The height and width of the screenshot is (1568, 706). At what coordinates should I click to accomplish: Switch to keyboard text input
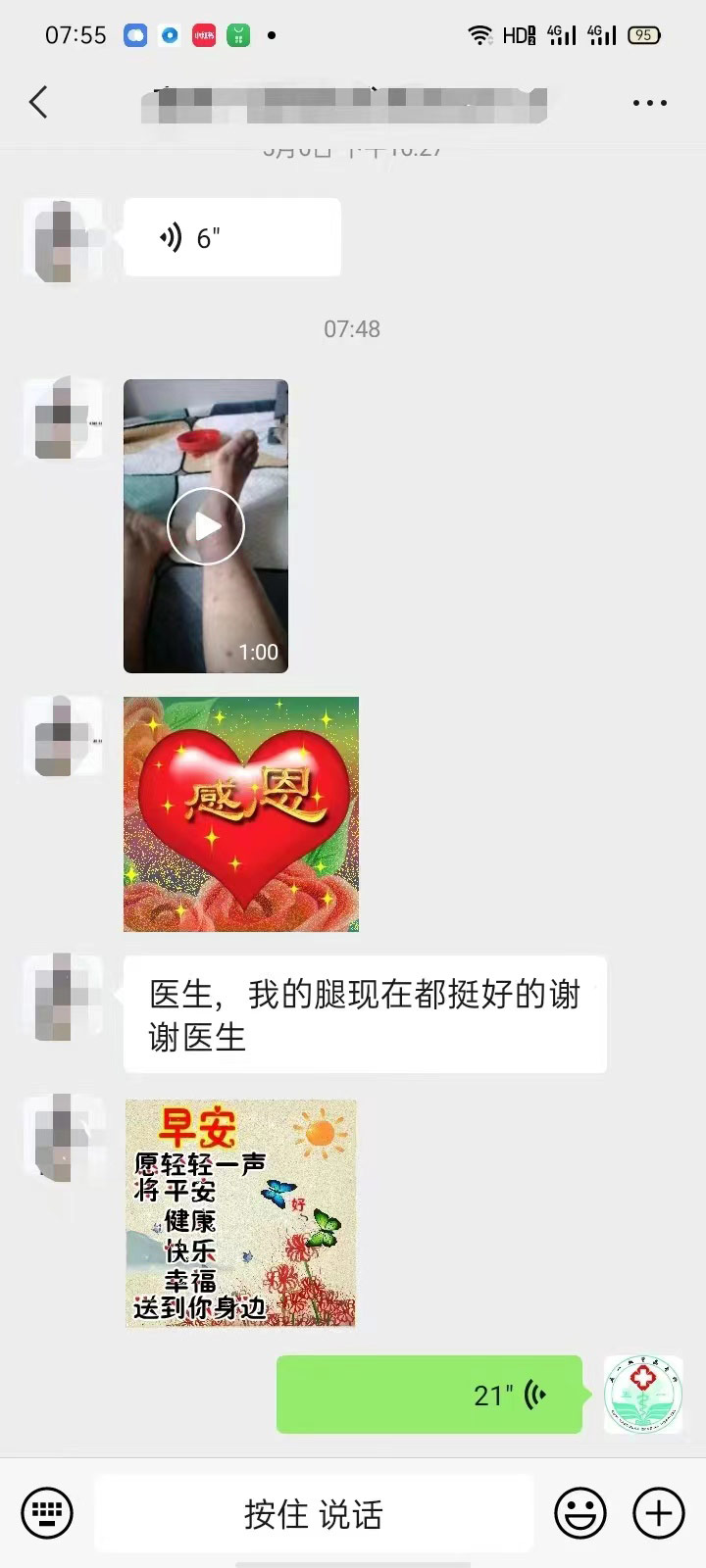(46, 1514)
